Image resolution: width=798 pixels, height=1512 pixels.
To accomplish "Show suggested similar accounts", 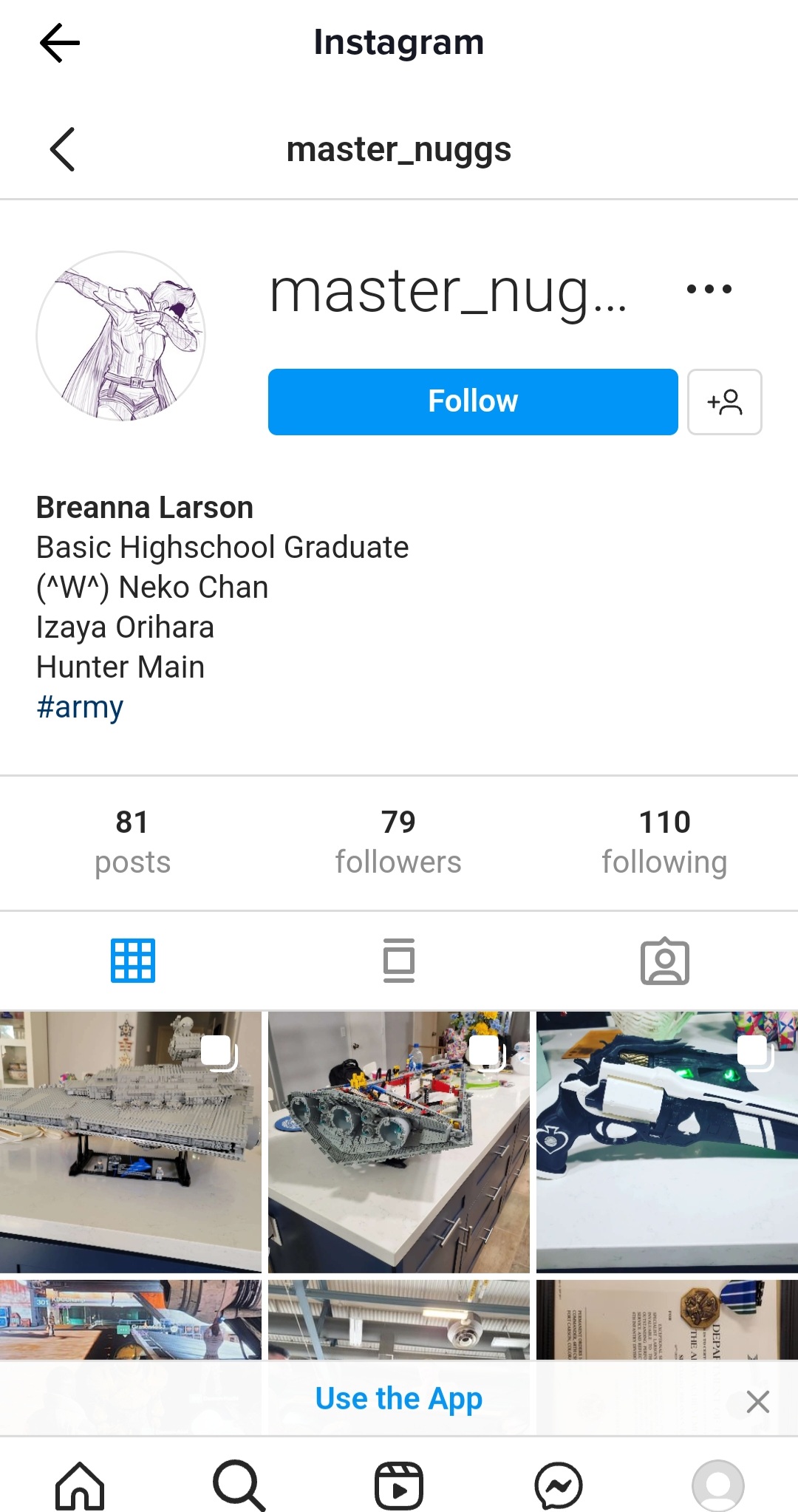I will (724, 401).
